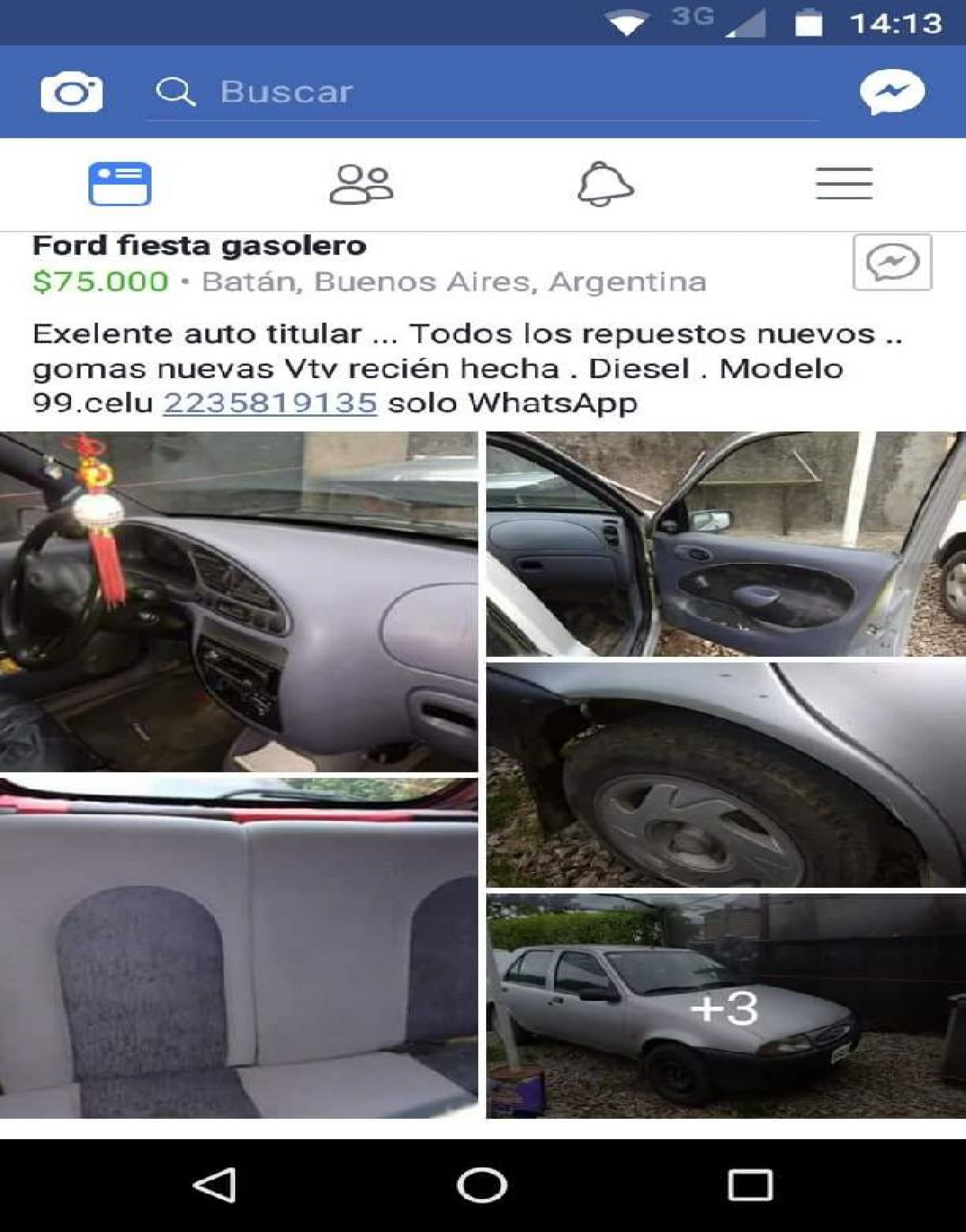Go to the home screen

pos(482,1185)
